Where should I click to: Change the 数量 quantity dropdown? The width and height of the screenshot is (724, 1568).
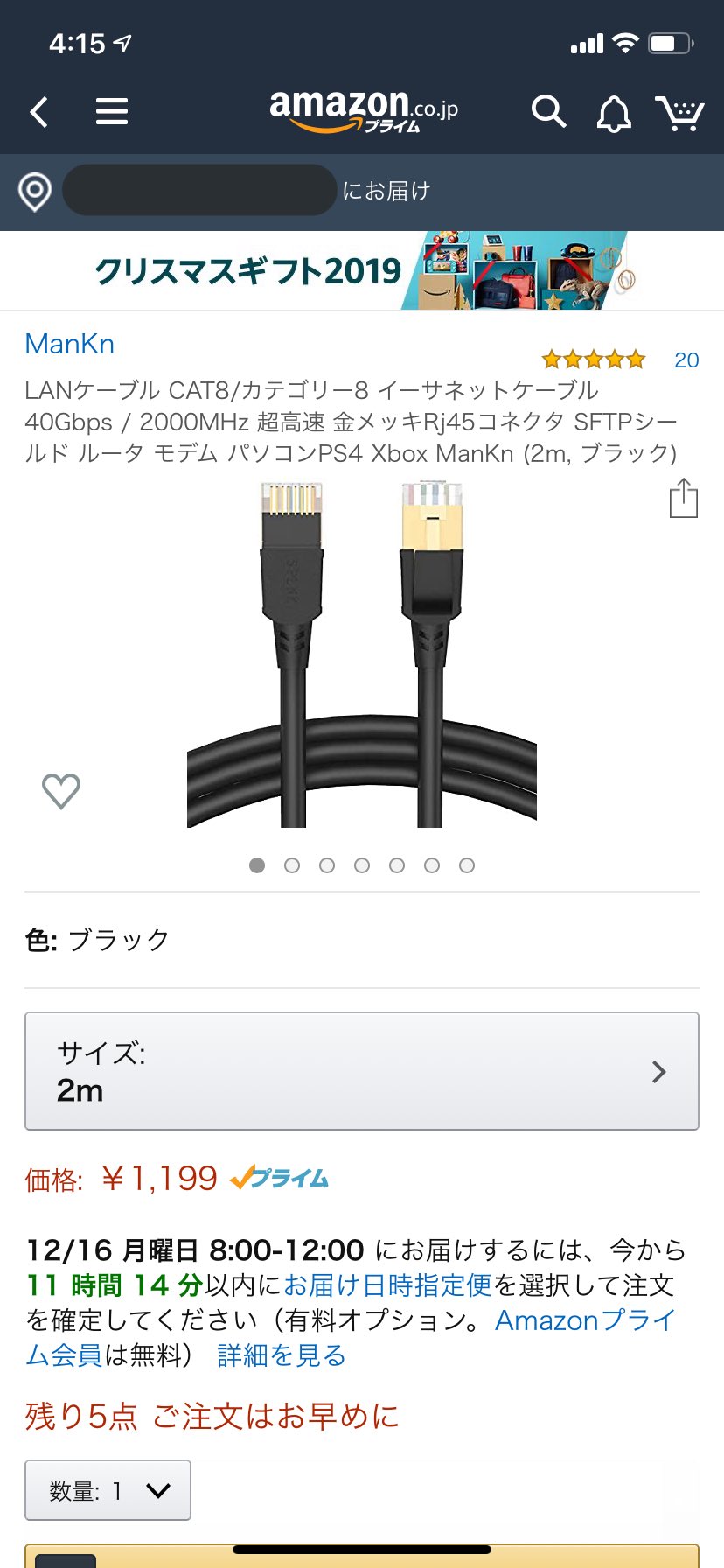(x=108, y=1490)
